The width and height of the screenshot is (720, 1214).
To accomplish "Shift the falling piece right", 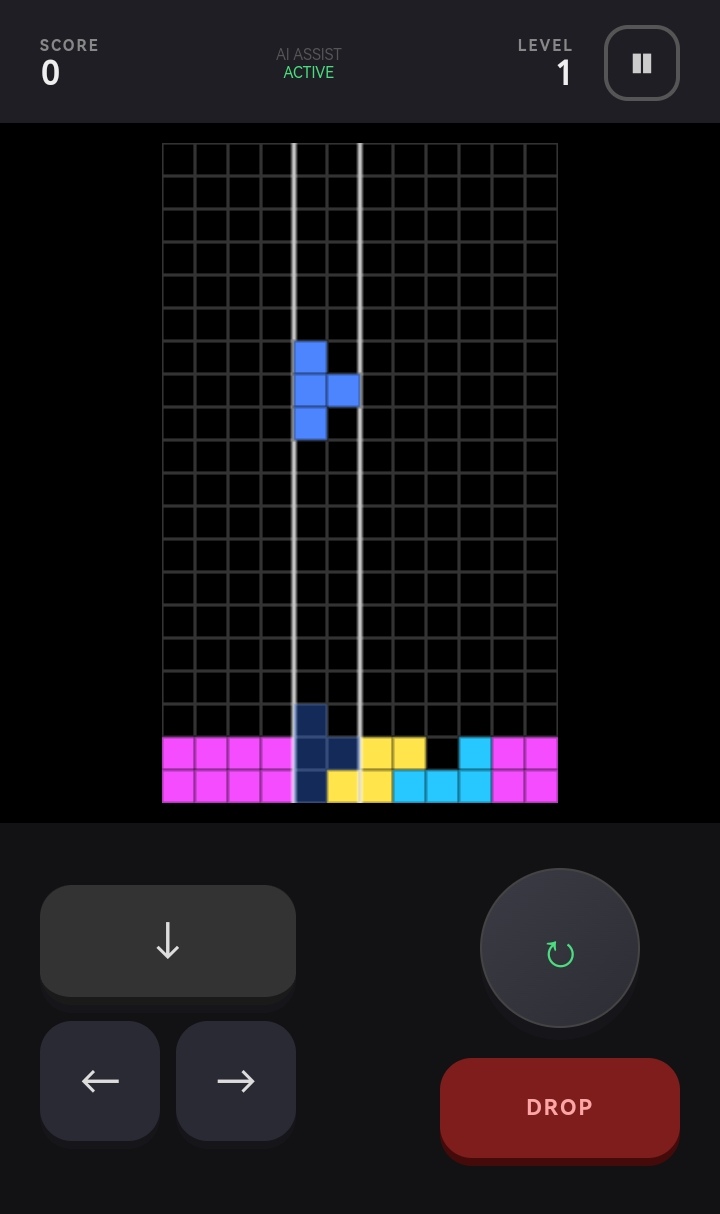I will pos(236,1081).
